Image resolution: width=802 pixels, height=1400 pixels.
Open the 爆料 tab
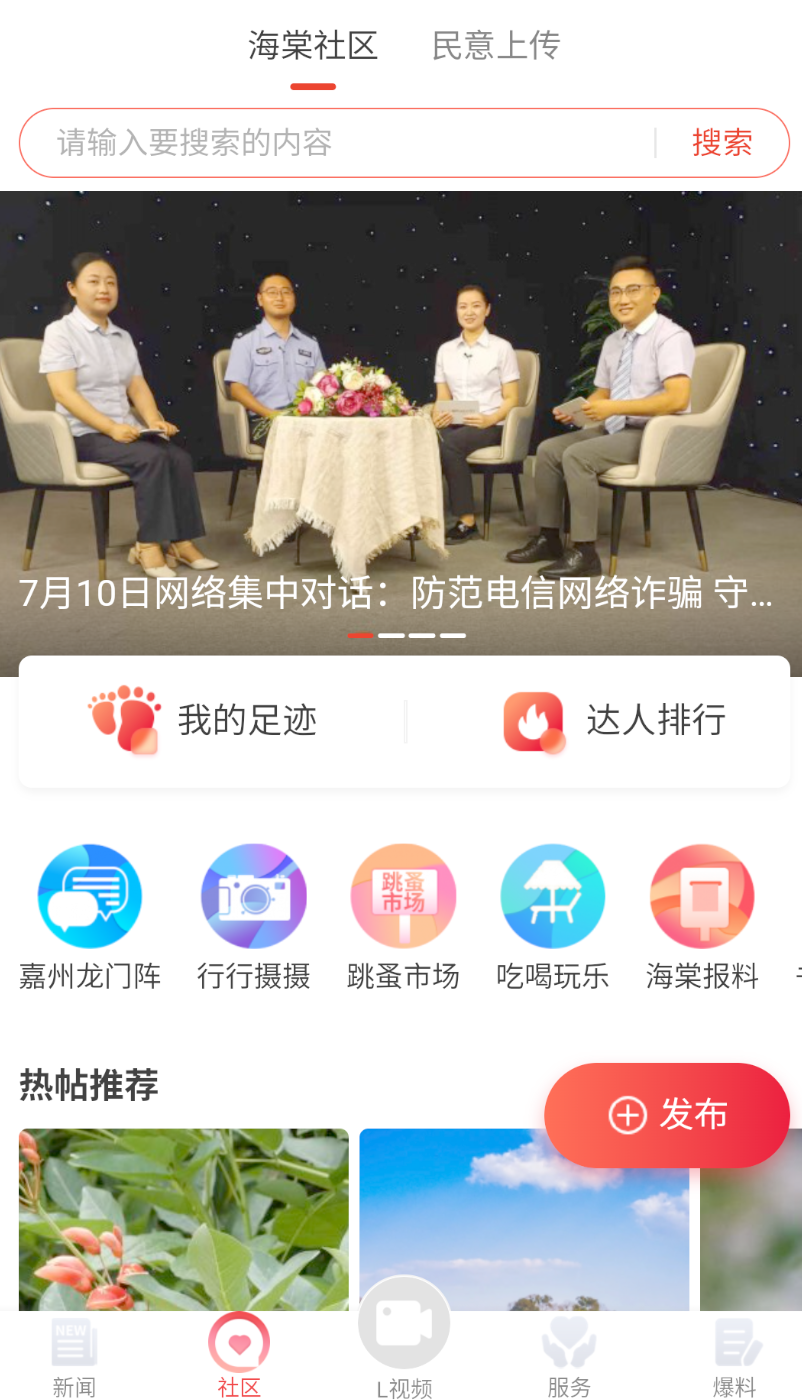click(734, 1358)
